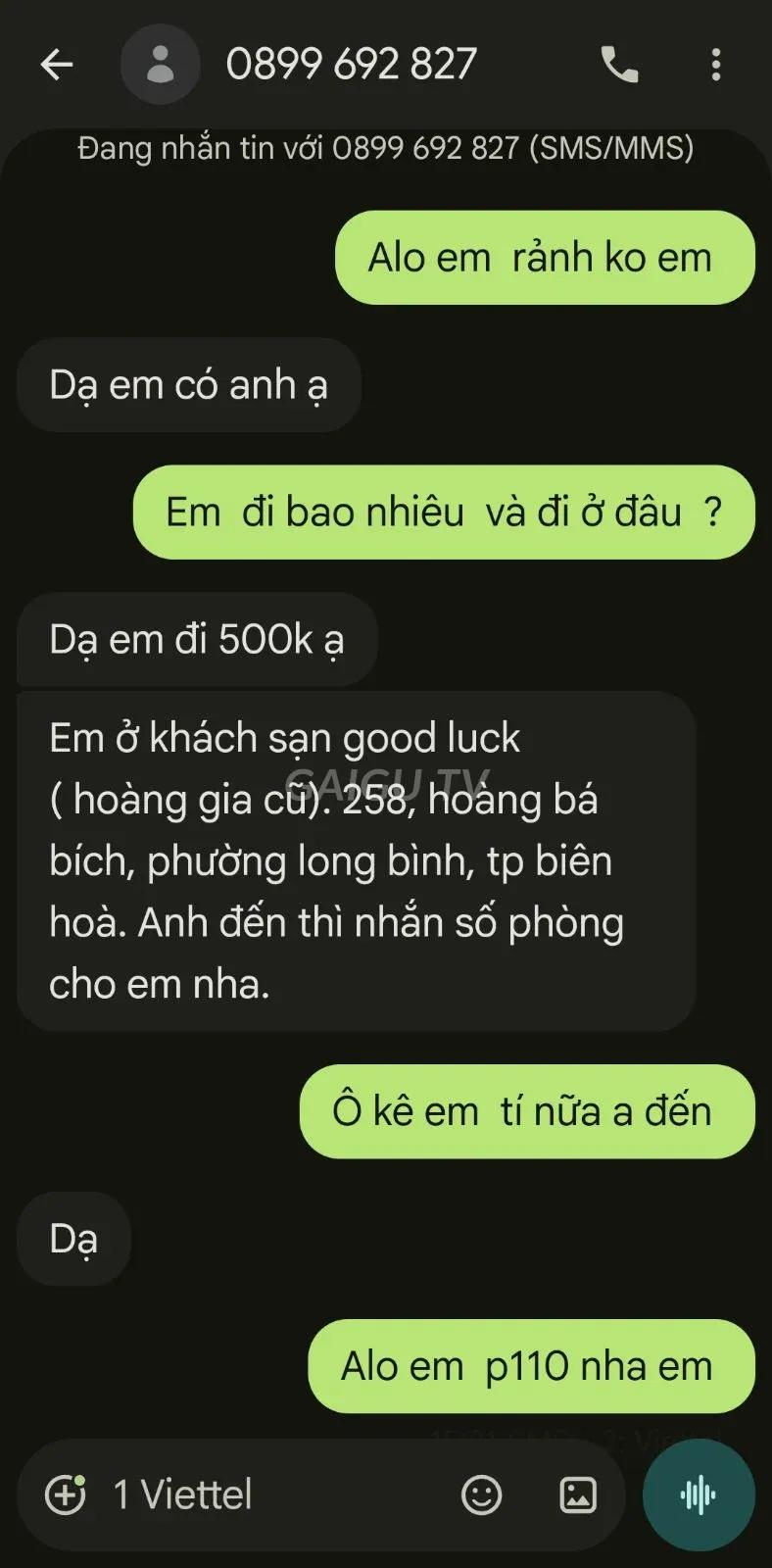The height and width of the screenshot is (1568, 772).
Task: Tap the plus attachment icon
Action: 66,1494
